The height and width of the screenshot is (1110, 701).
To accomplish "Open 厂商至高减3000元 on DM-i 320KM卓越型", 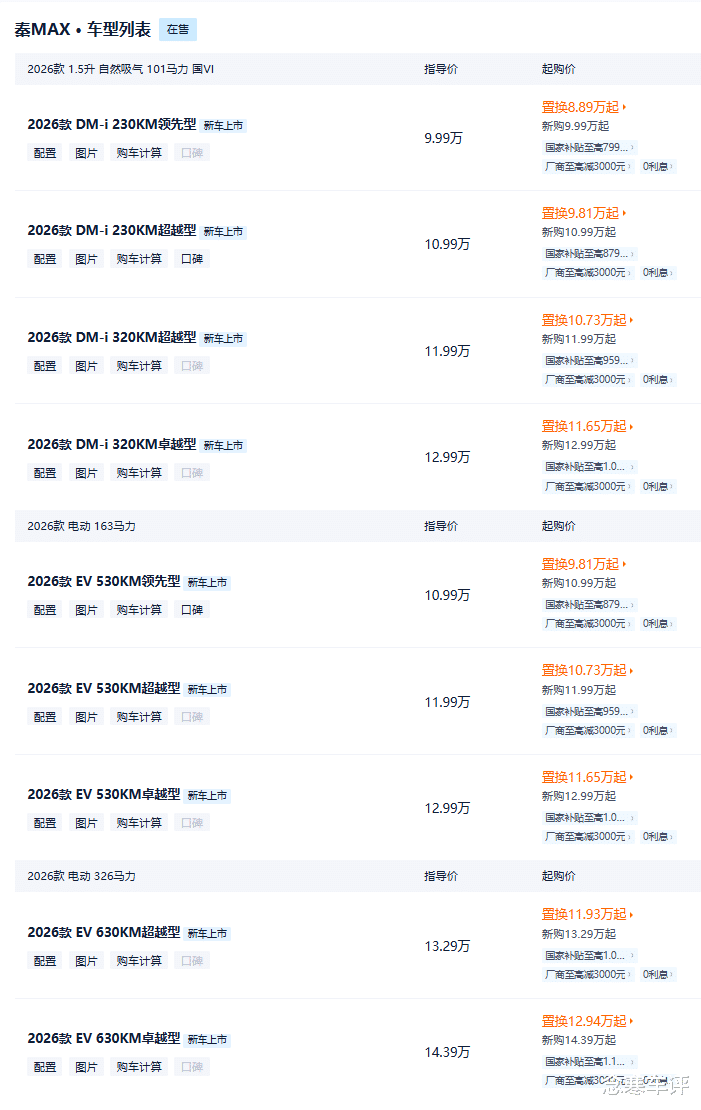I will click(x=588, y=486).
